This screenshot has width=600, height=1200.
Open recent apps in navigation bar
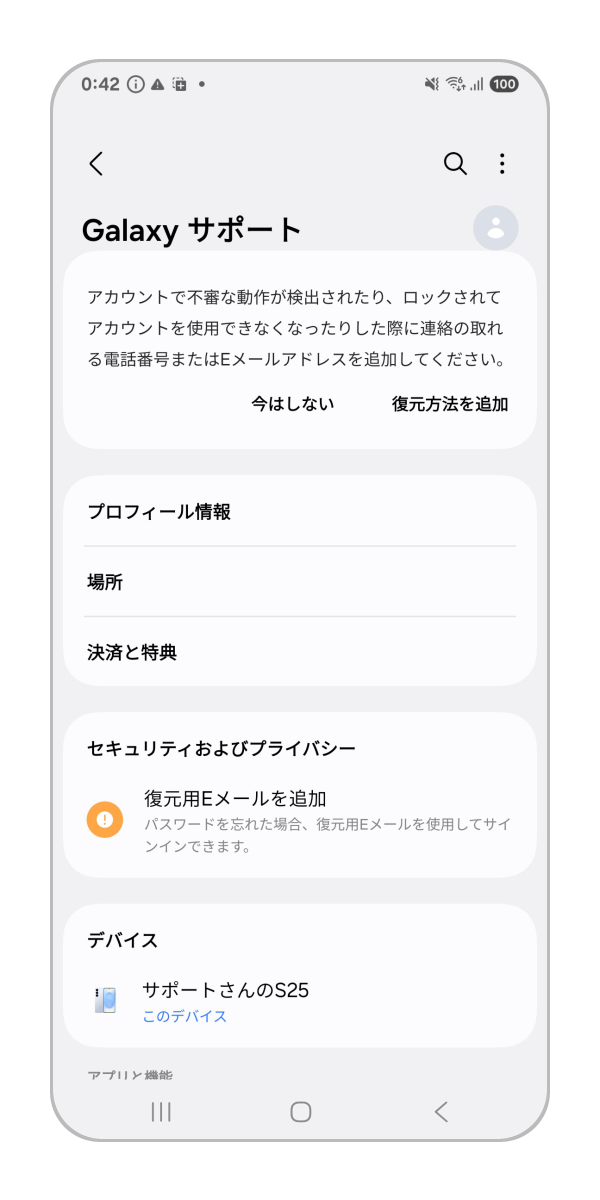point(161,1111)
